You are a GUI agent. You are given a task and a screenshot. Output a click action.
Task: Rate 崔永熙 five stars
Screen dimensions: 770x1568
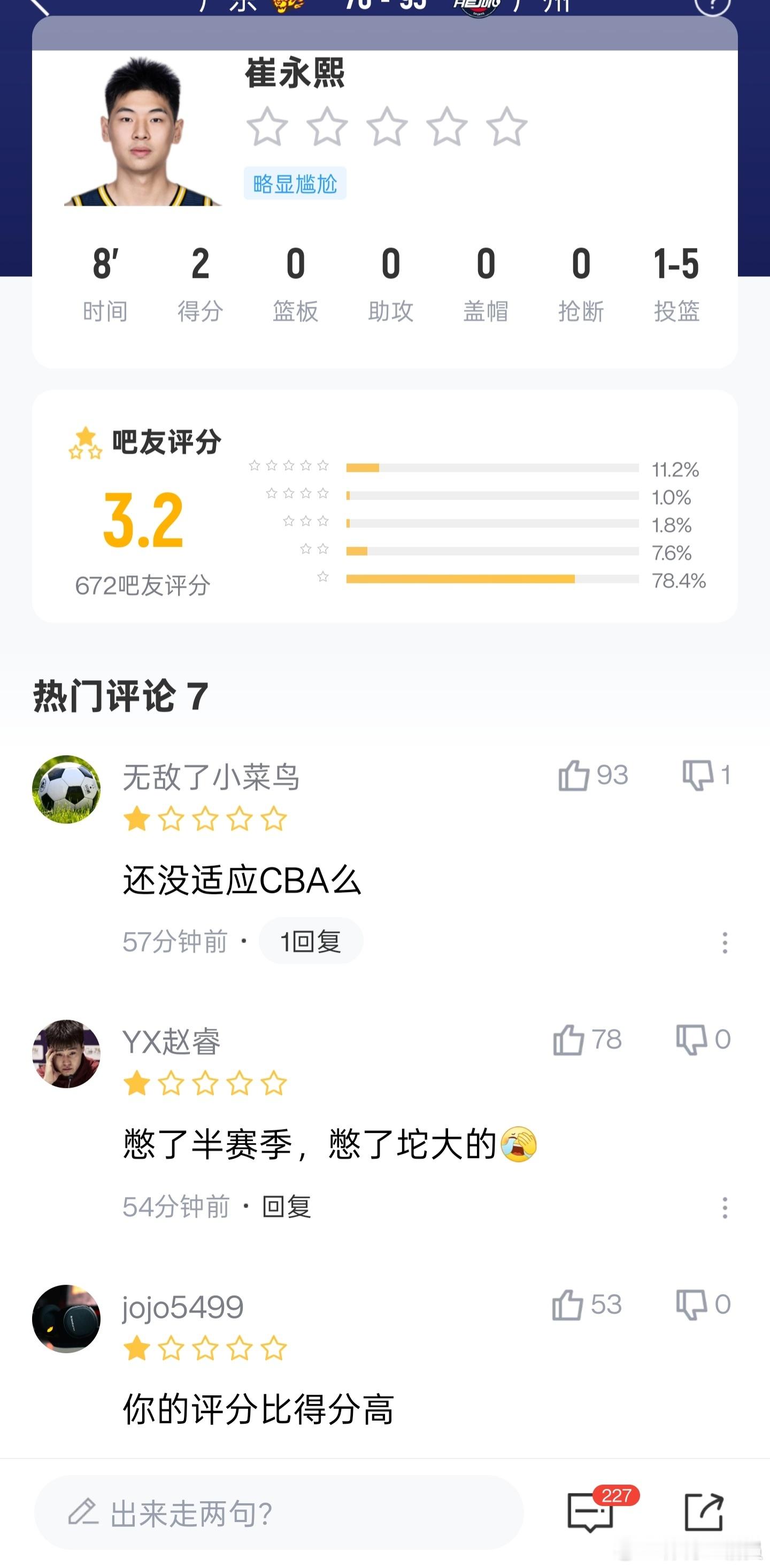pos(506,126)
